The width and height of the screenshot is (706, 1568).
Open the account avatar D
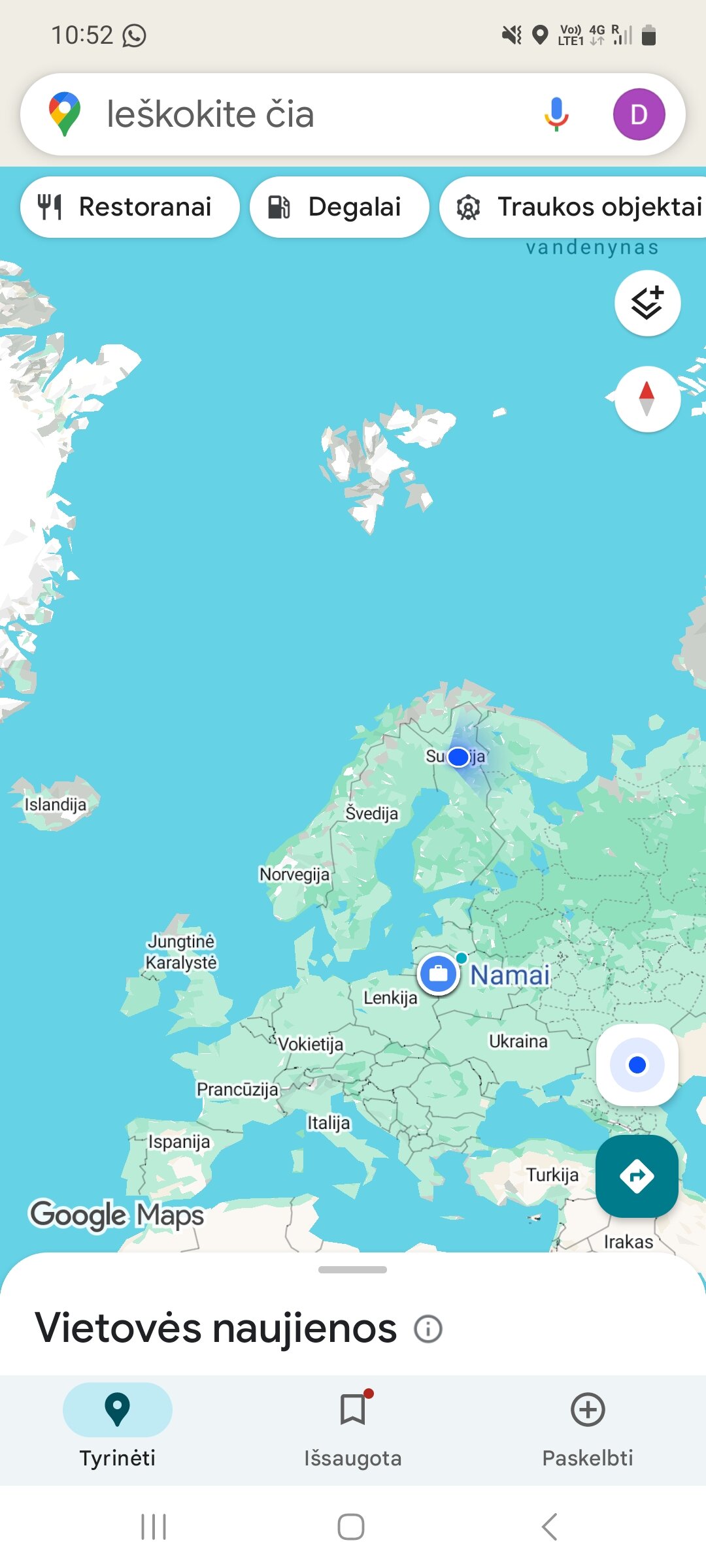[x=639, y=114]
